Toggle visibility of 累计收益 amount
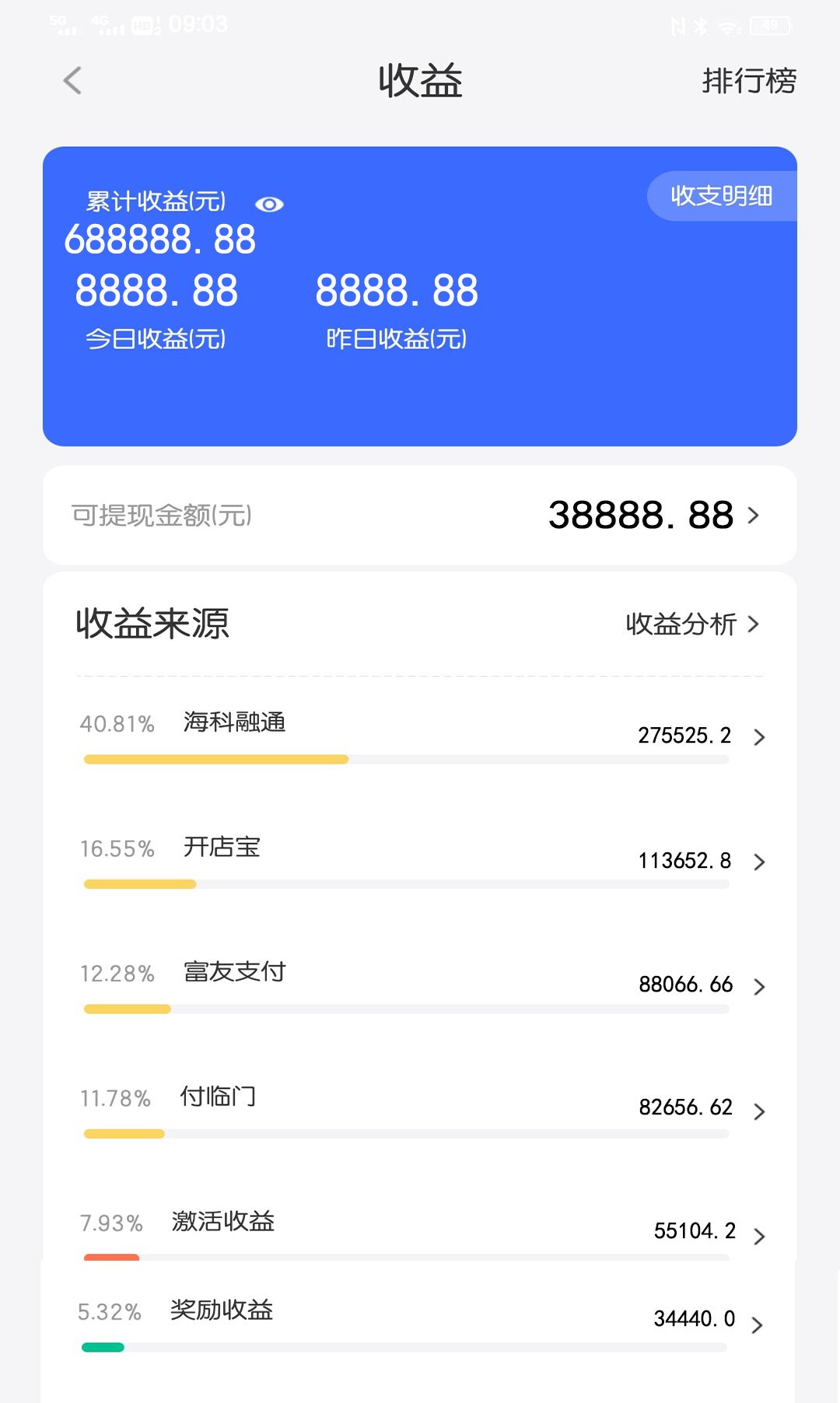The image size is (840, 1403). click(x=269, y=204)
